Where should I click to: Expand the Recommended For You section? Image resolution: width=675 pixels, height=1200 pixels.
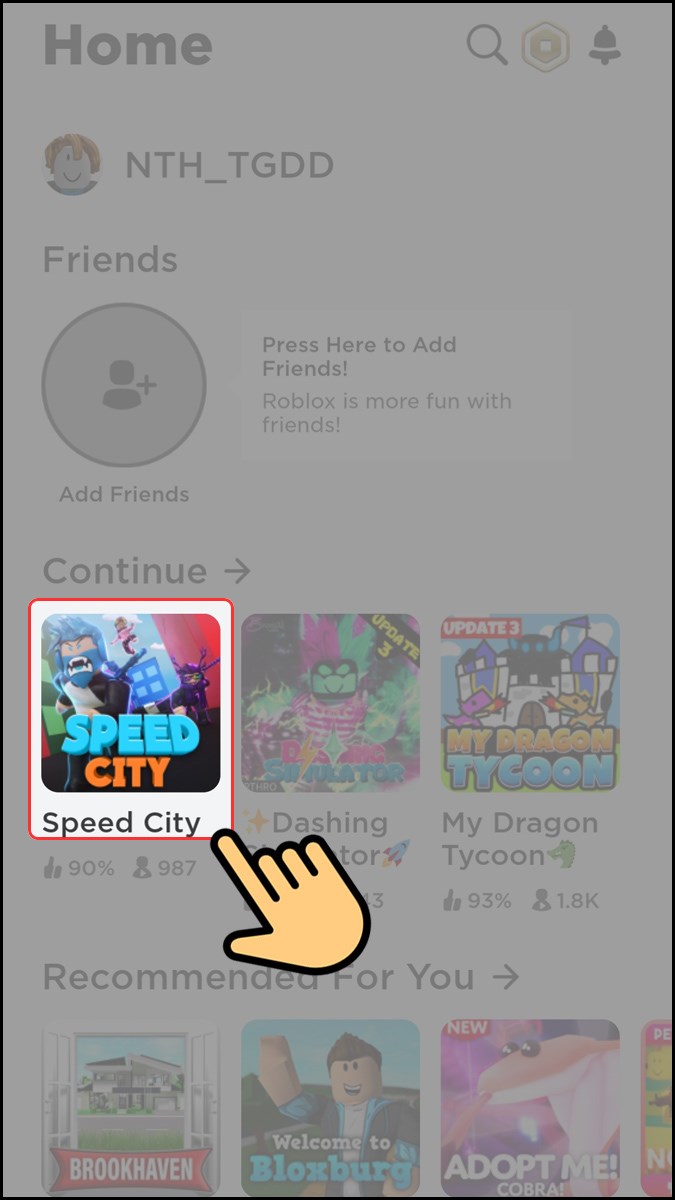pos(280,976)
